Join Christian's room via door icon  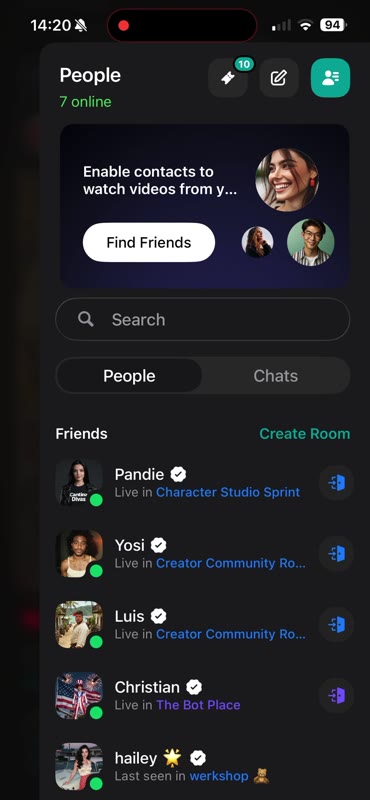point(336,695)
